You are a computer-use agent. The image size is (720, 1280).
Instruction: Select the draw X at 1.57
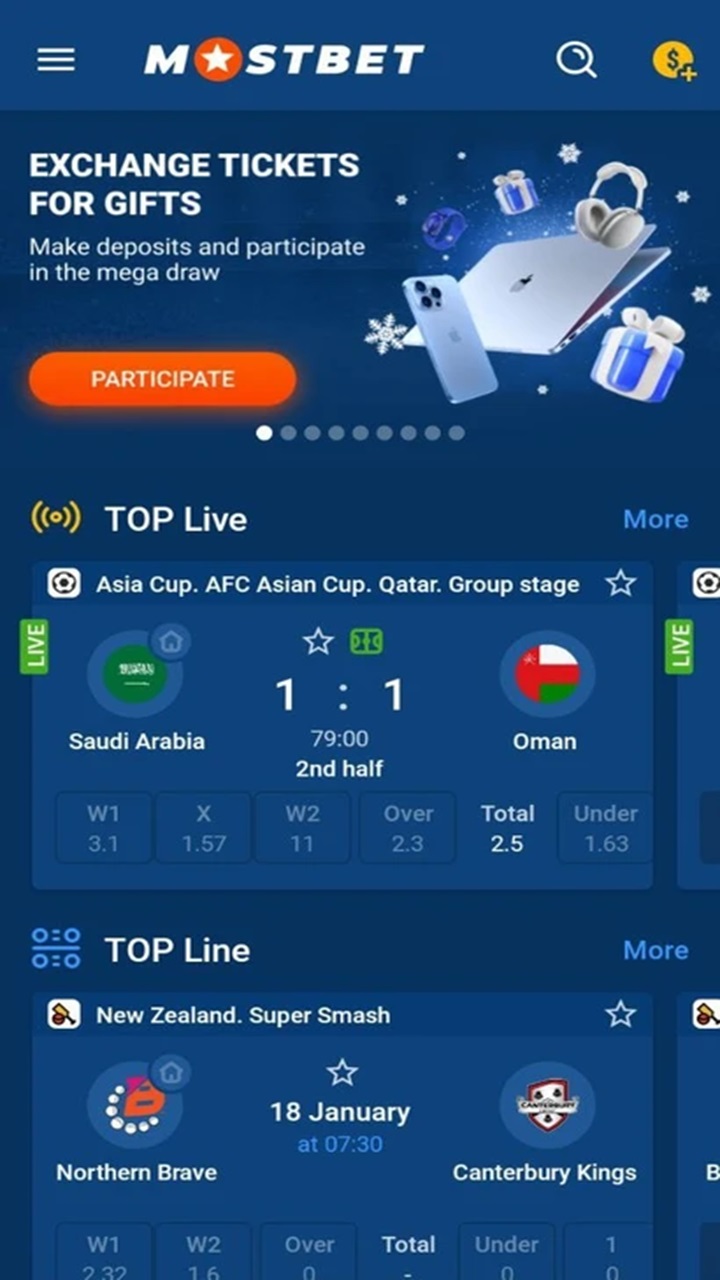click(203, 828)
